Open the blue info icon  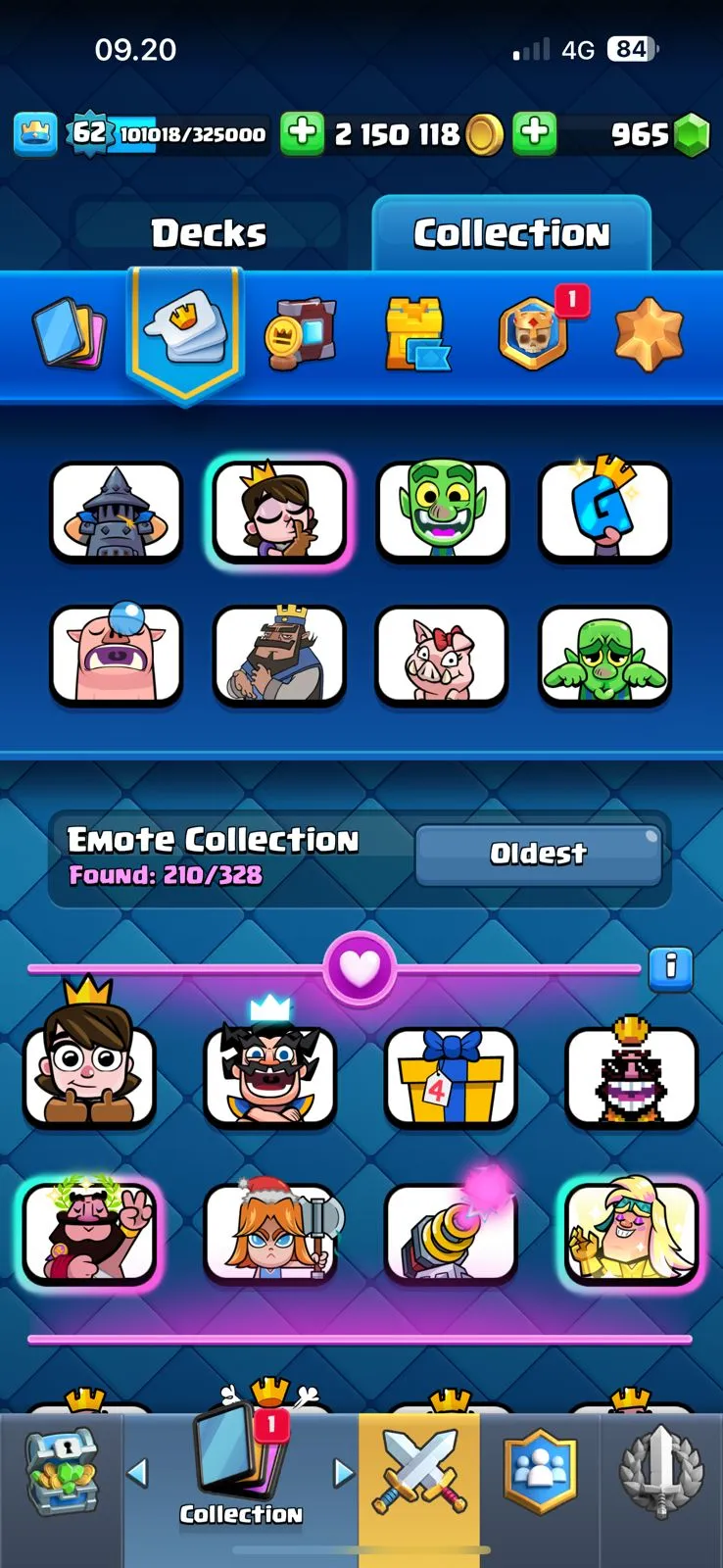point(670,967)
